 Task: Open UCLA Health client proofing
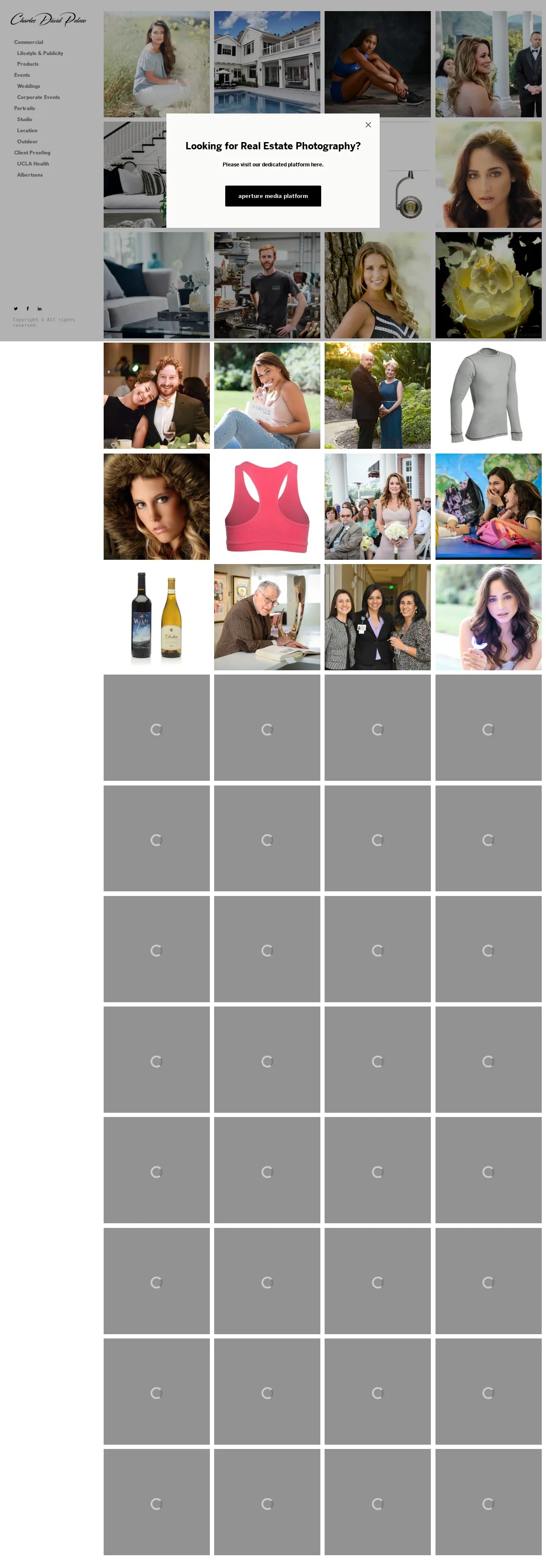[x=33, y=164]
